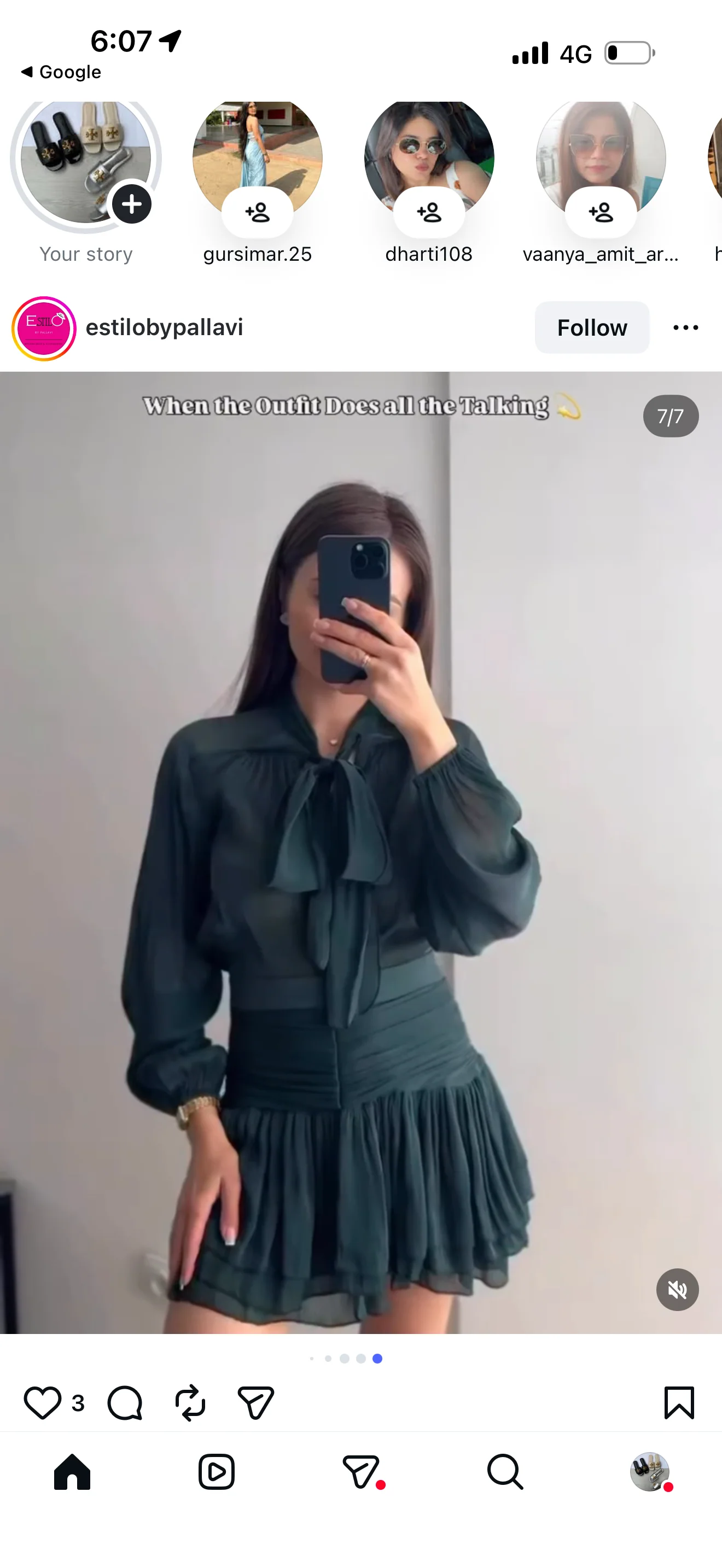Like the estilobypallavi post
722x1568 pixels.
tap(42, 1402)
